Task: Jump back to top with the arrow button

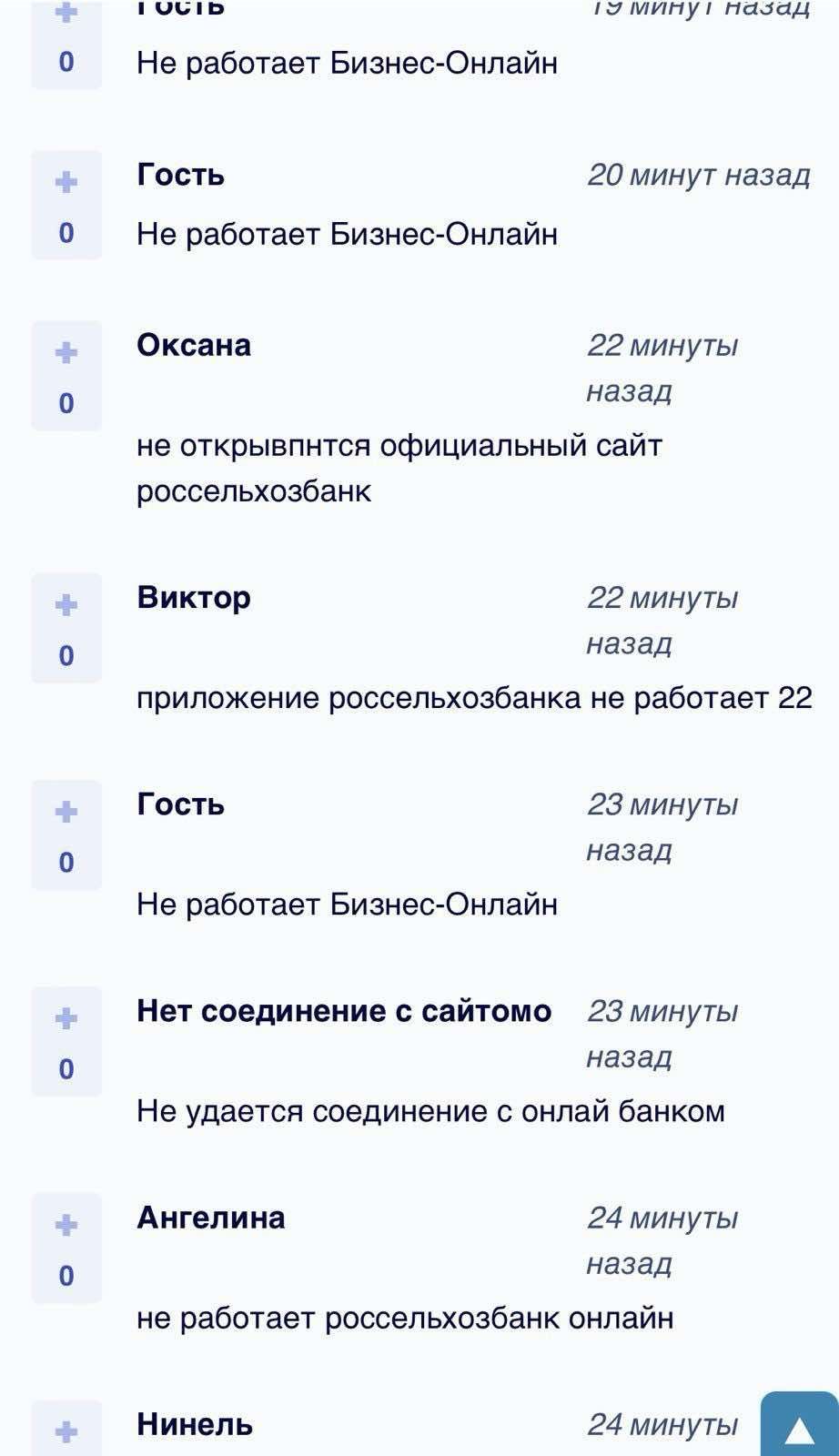Action: click(x=799, y=1427)
